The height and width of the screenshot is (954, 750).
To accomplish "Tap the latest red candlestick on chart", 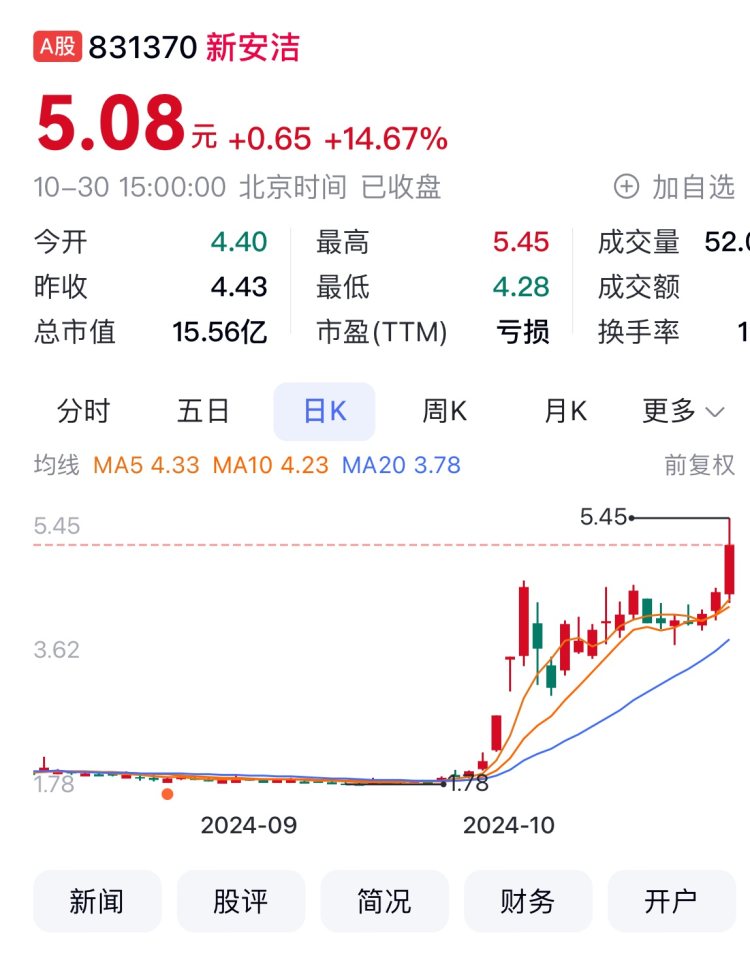I will pyautogui.click(x=729, y=570).
